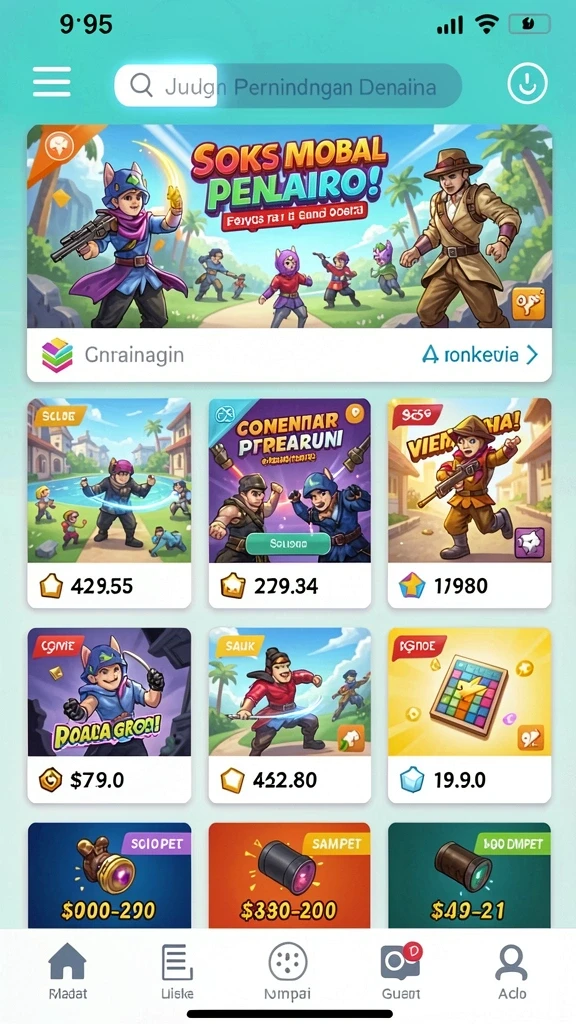
Task: Select the $000-290 item card
Action: click(x=109, y=875)
